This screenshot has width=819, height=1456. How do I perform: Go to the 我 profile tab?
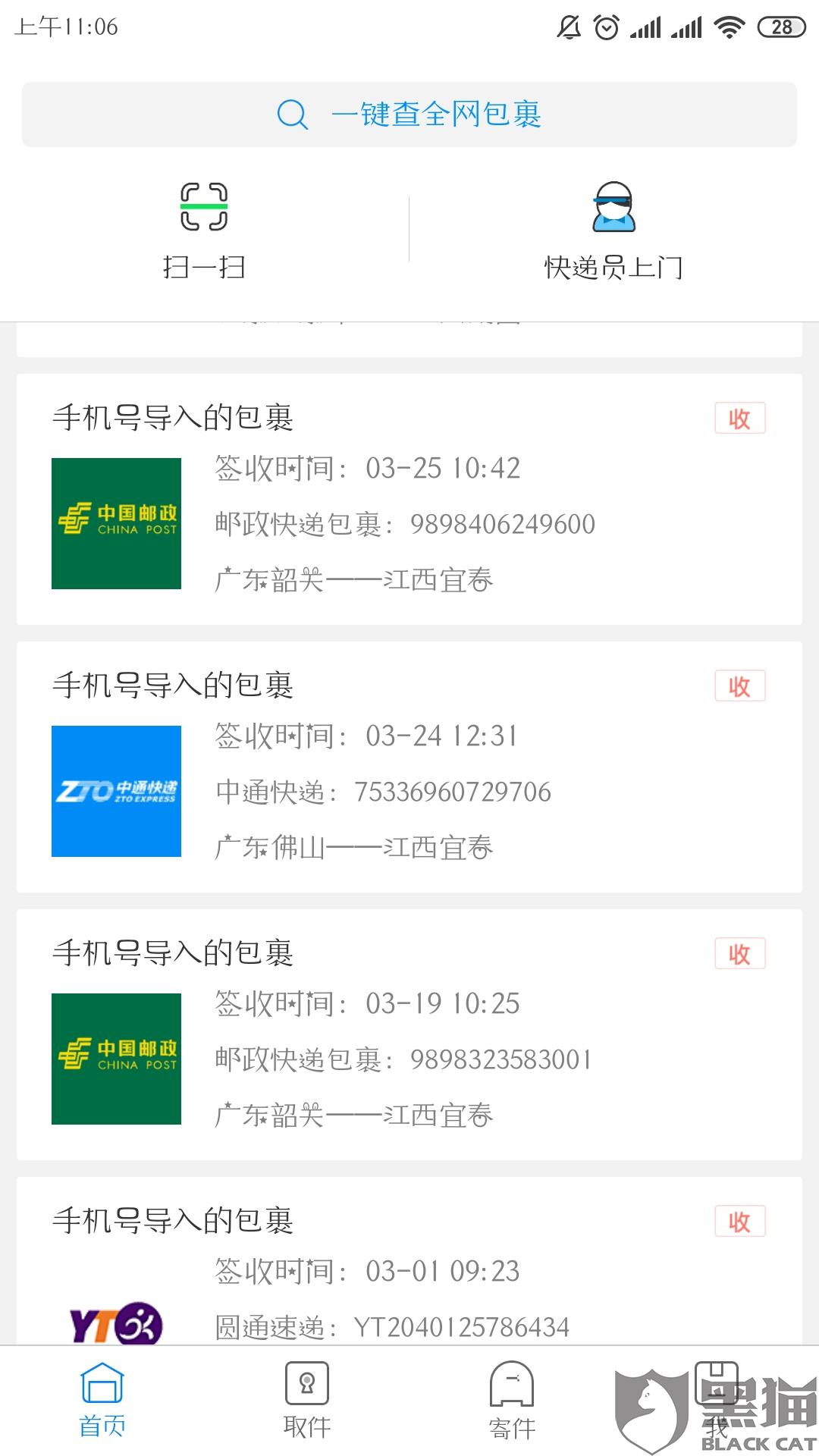coord(717,1401)
